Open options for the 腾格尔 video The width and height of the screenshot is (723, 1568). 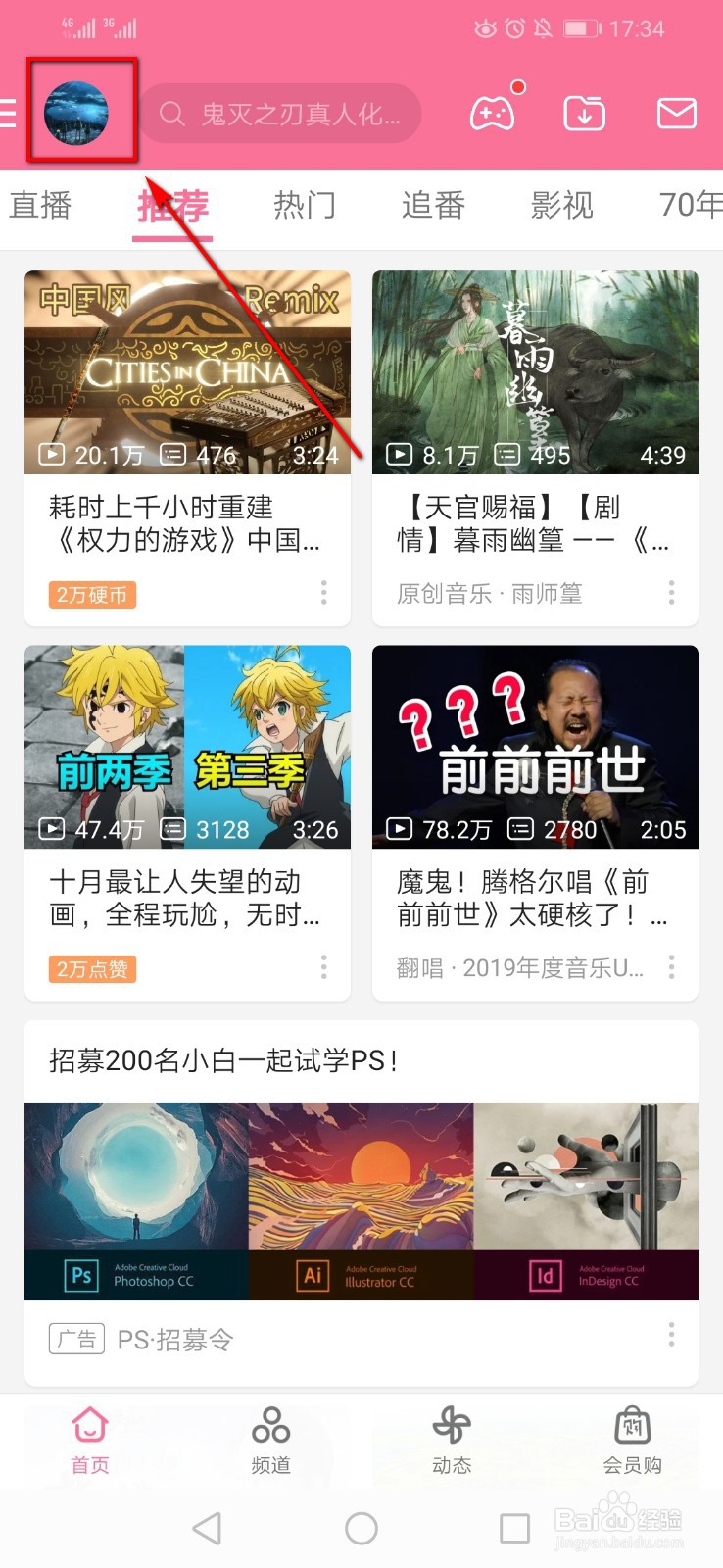[x=671, y=968]
